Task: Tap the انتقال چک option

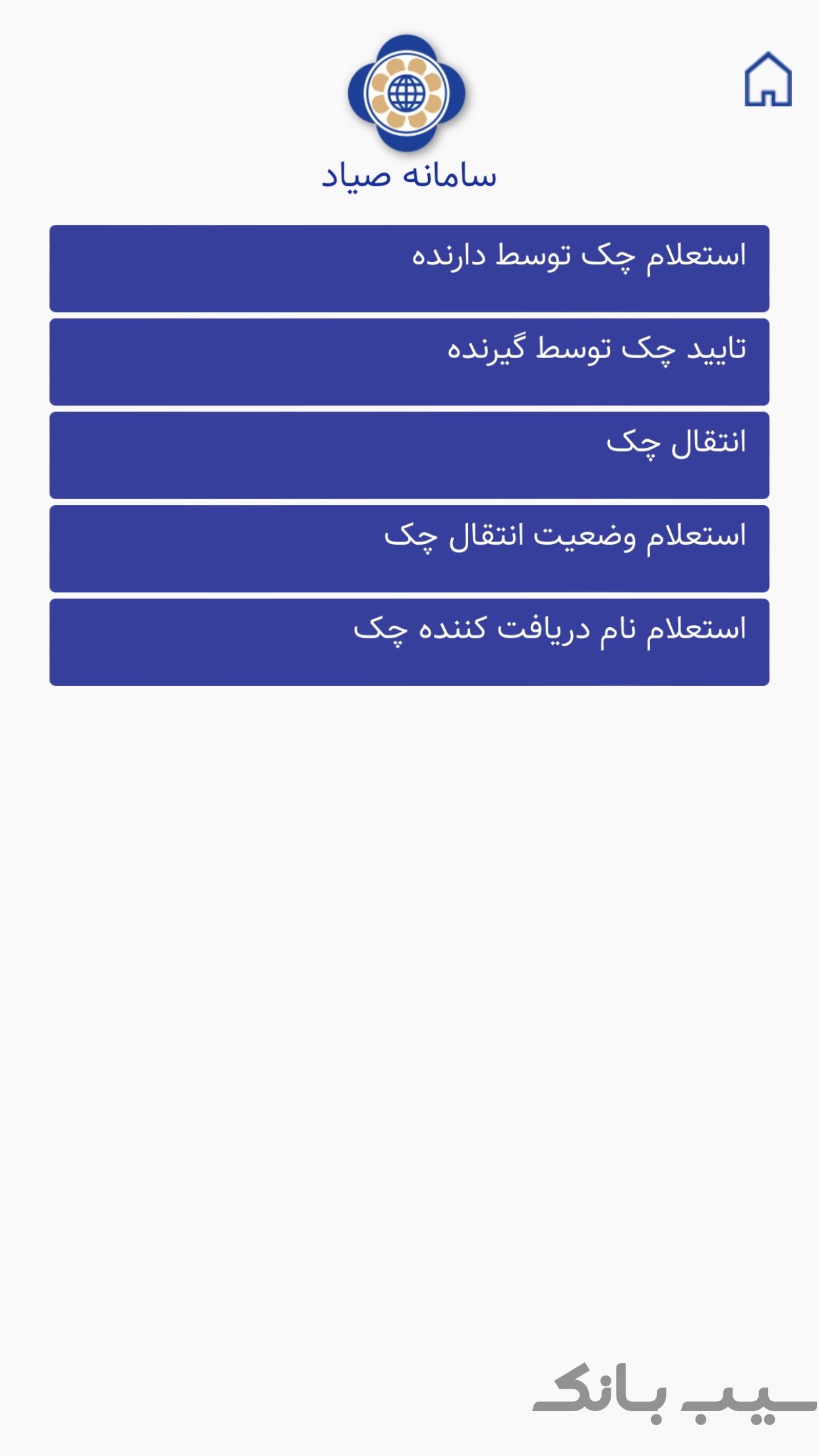Action: pos(409,455)
